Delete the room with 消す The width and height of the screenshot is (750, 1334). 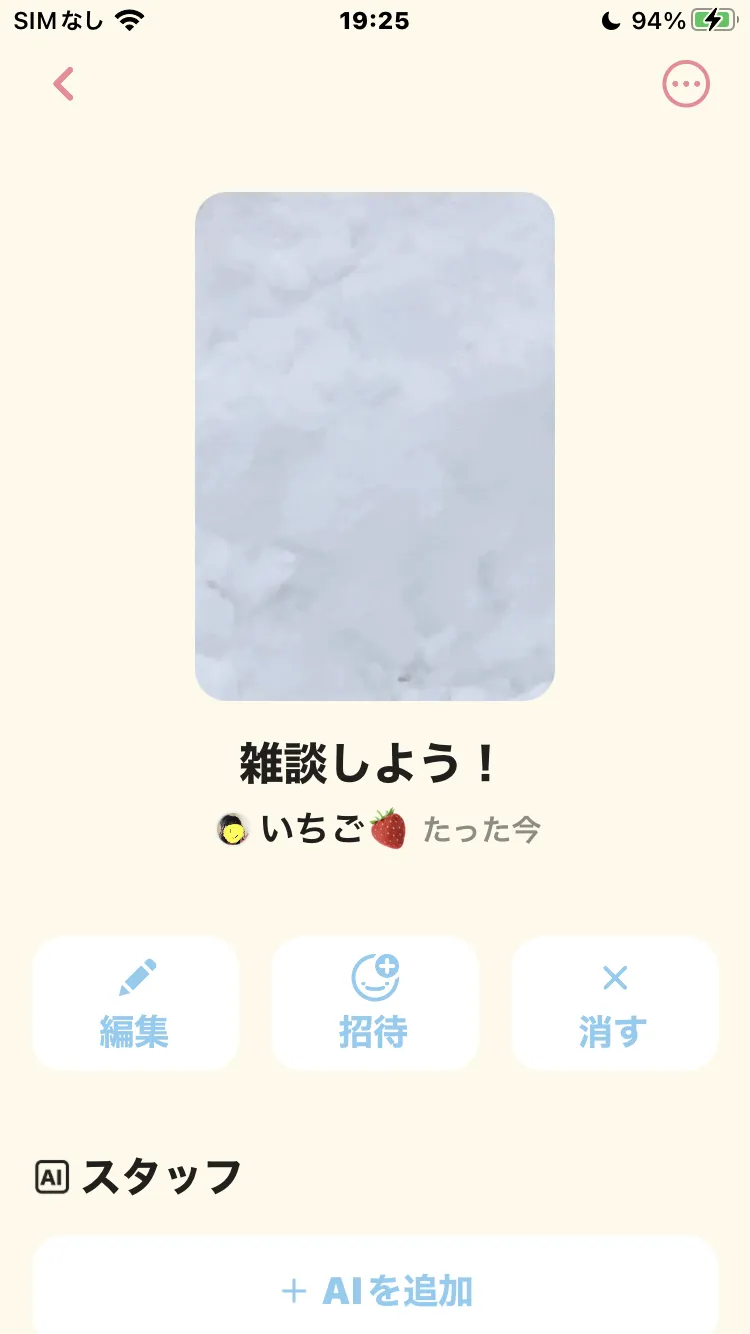coord(614,1003)
